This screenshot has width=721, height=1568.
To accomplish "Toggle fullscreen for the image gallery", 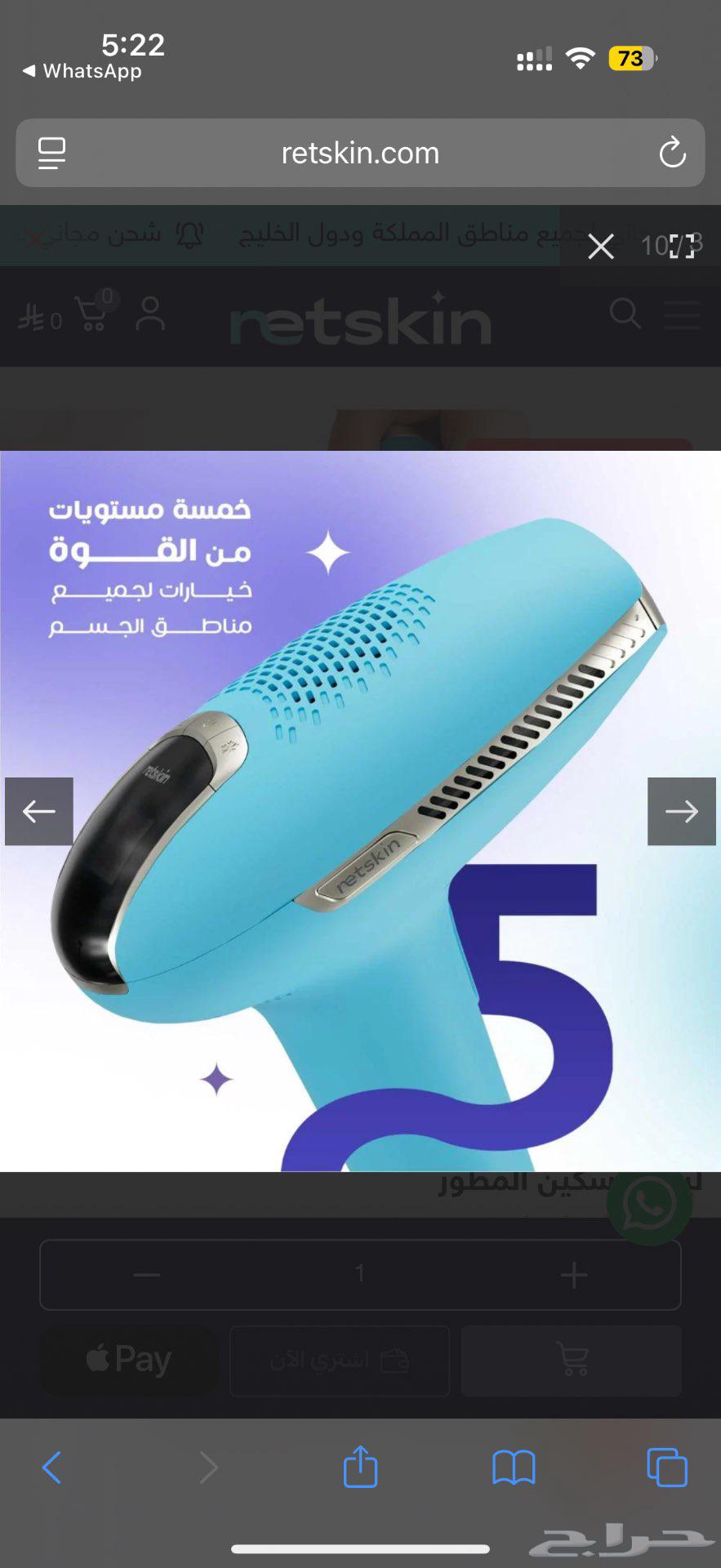I will tap(682, 246).
